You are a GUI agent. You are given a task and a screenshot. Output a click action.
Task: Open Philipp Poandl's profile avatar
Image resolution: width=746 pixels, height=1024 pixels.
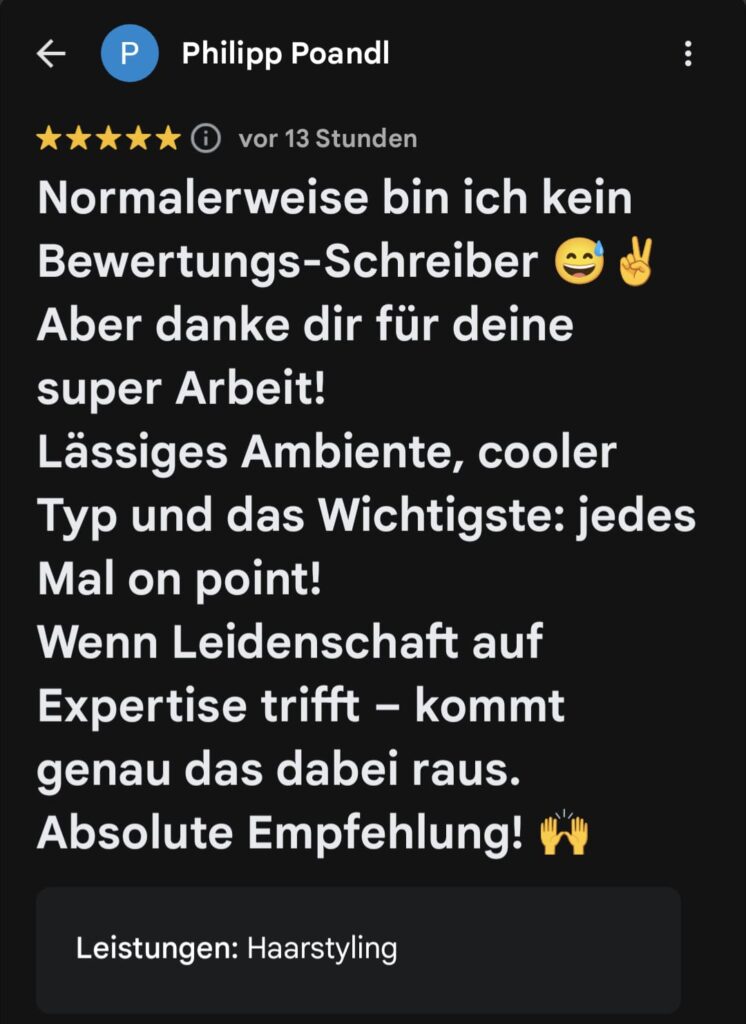[x=129, y=54]
